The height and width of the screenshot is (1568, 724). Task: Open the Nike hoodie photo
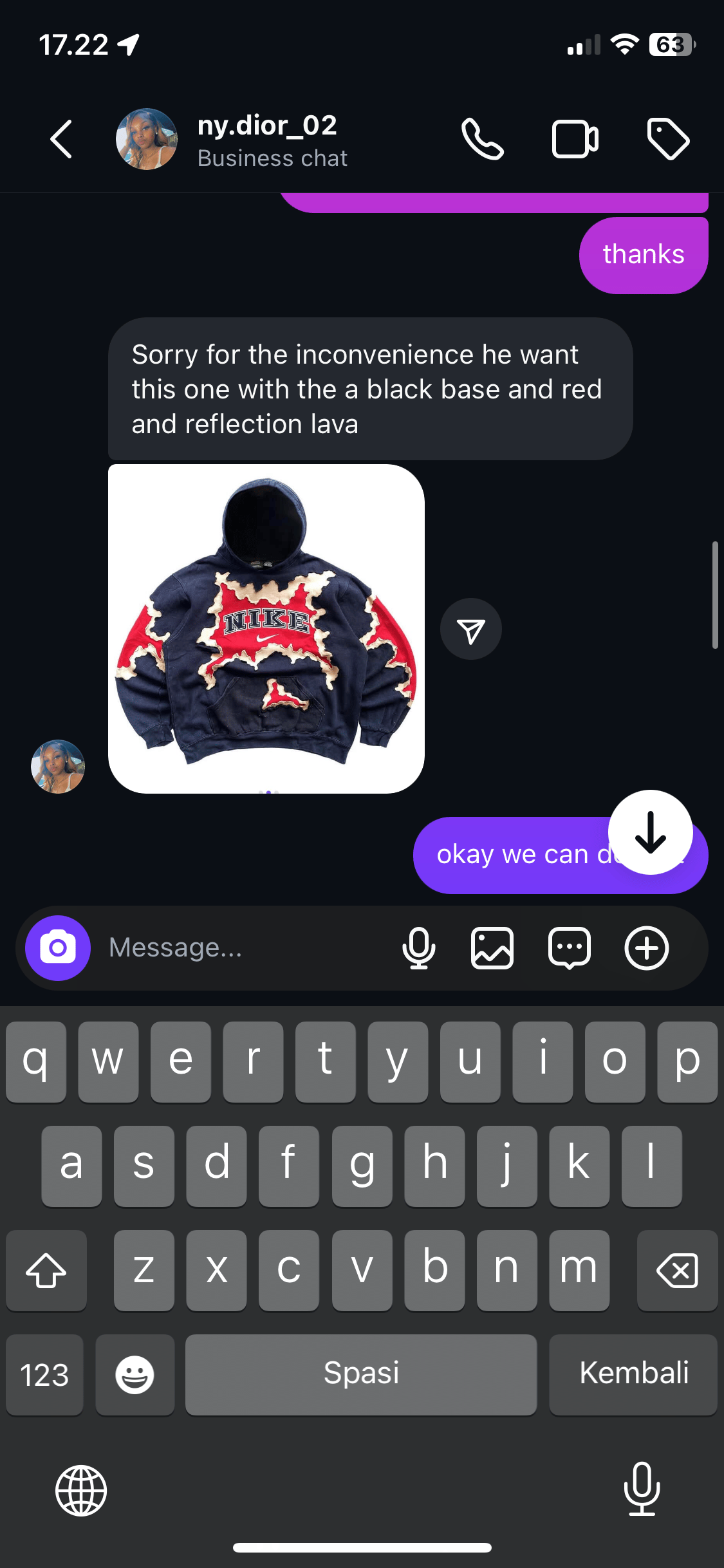(266, 628)
